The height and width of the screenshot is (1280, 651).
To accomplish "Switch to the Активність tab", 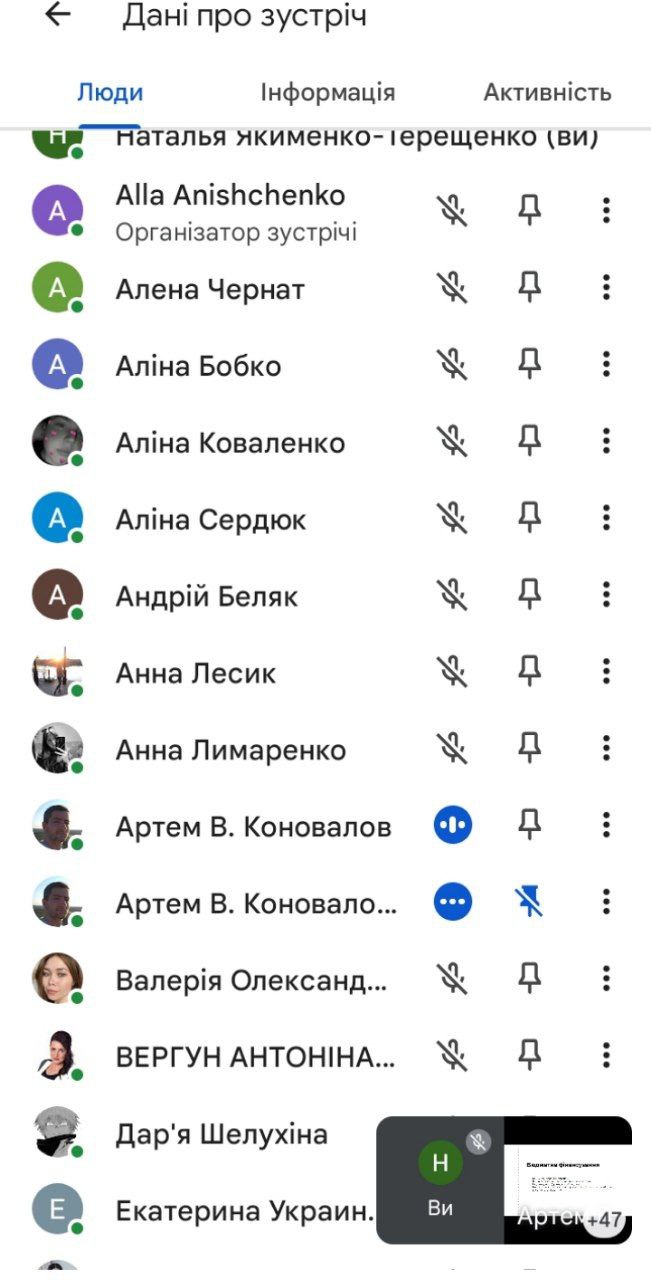I will 547,93.
